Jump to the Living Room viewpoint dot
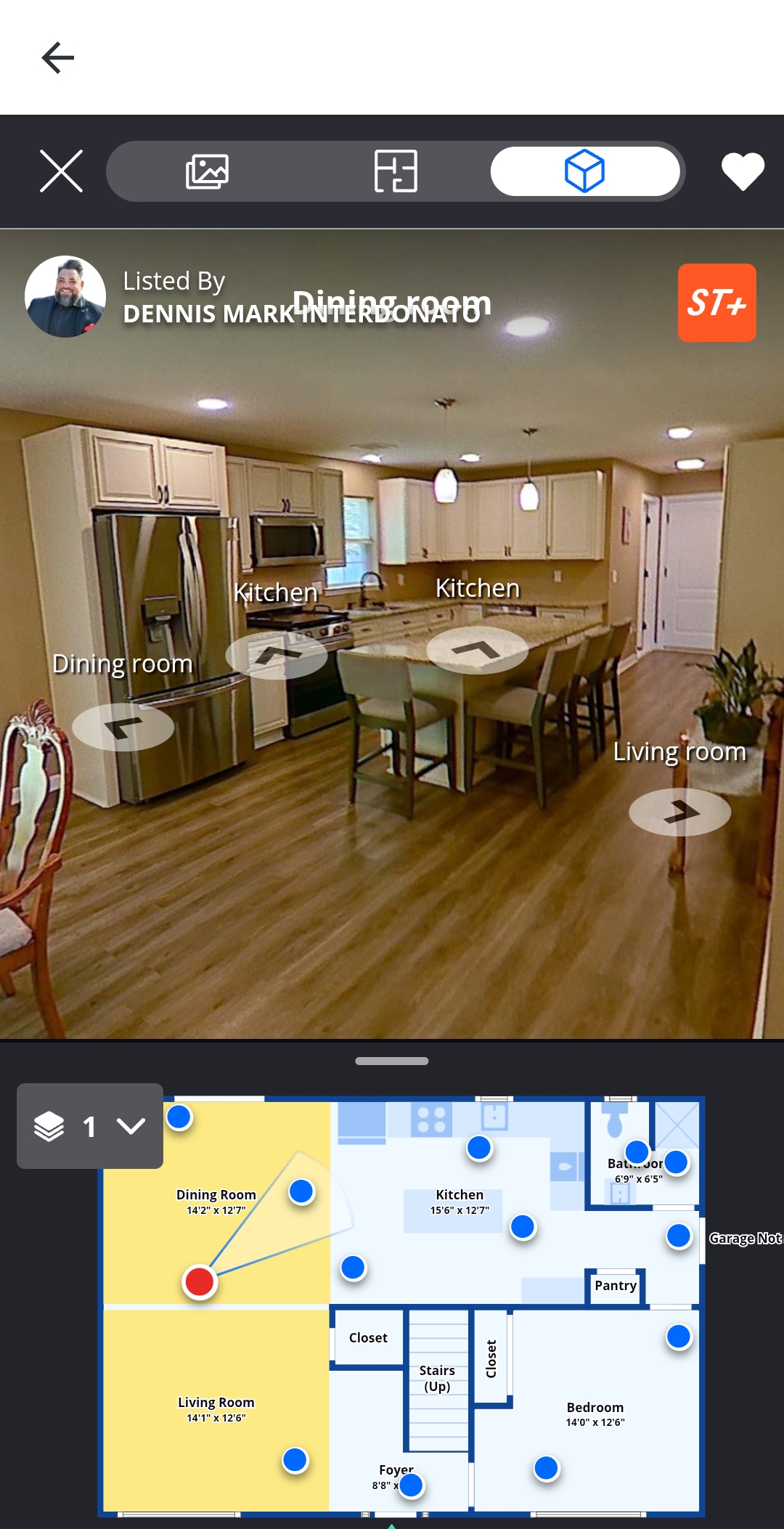The width and height of the screenshot is (784, 1529). point(295,1459)
